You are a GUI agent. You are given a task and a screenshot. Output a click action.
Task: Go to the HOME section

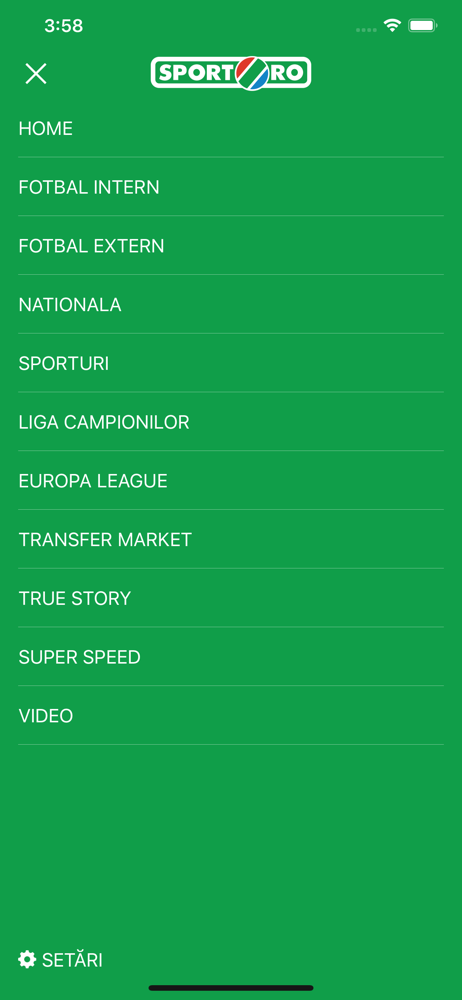(230, 128)
